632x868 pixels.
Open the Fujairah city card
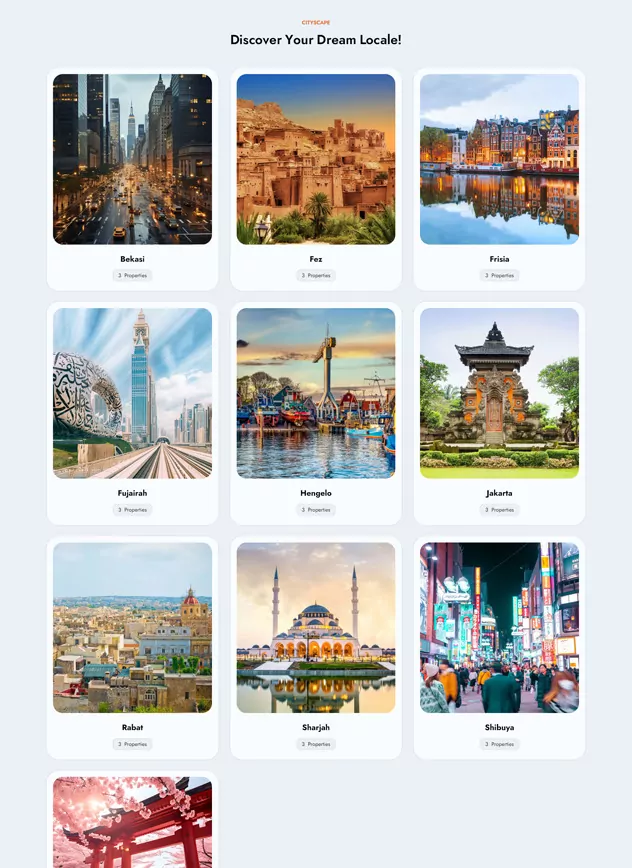click(132, 394)
